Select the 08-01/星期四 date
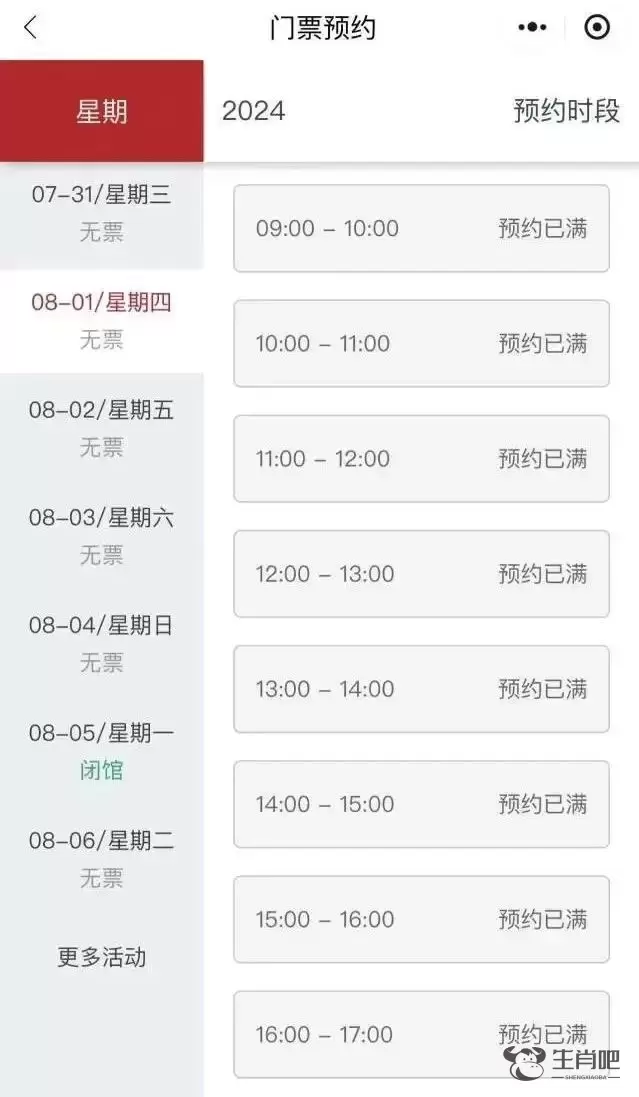The image size is (639, 1097). tap(101, 320)
